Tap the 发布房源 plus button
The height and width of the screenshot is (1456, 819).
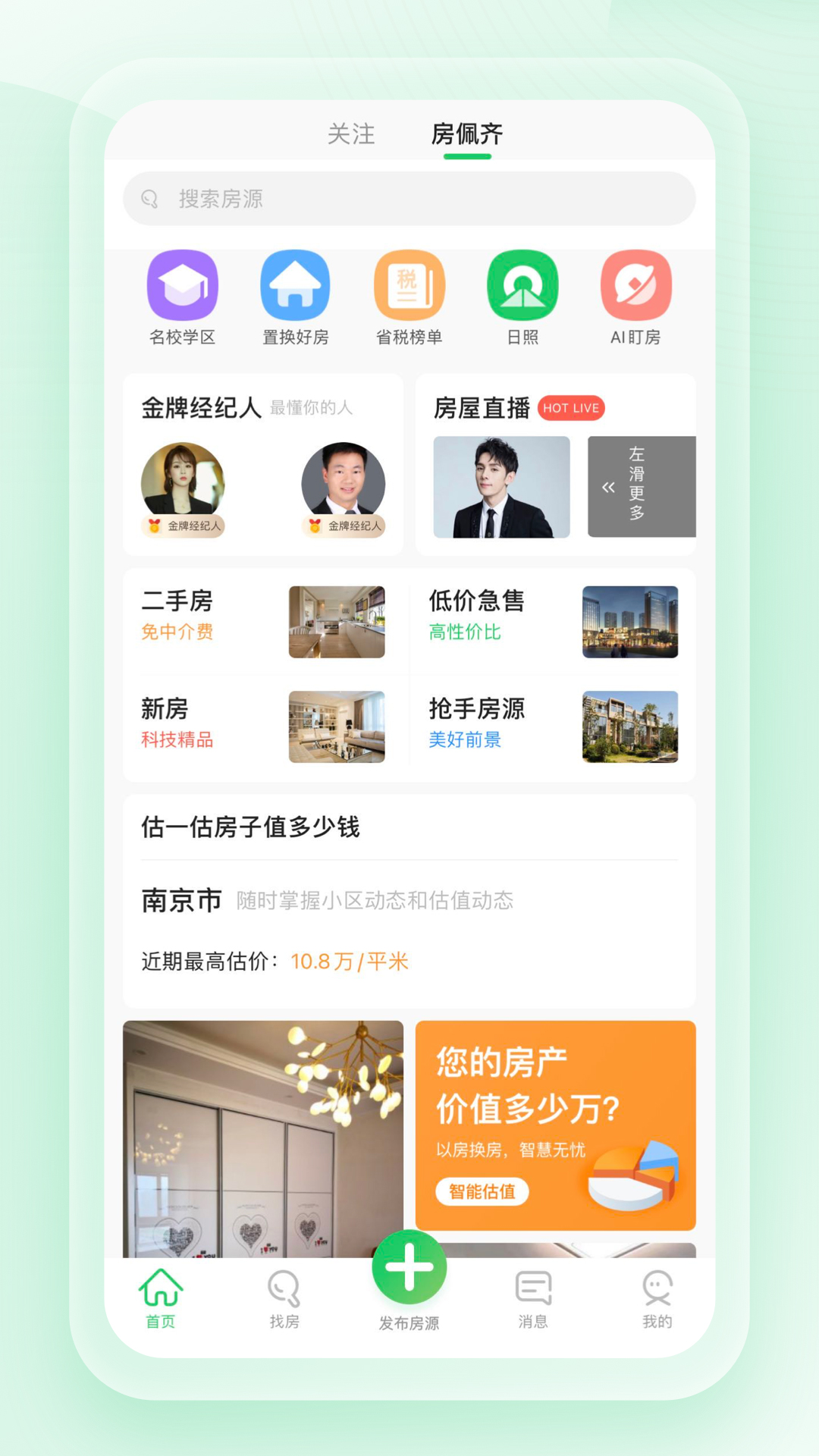(409, 1268)
